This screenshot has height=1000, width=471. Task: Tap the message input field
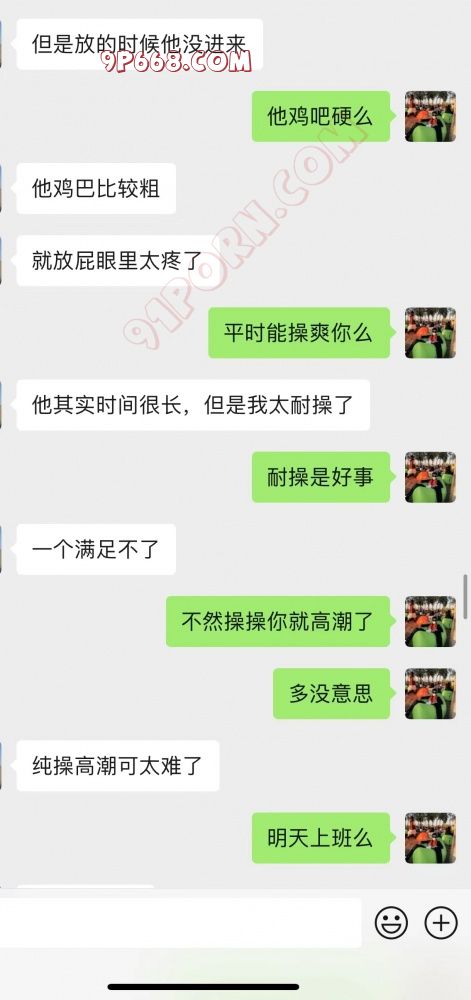point(180,923)
